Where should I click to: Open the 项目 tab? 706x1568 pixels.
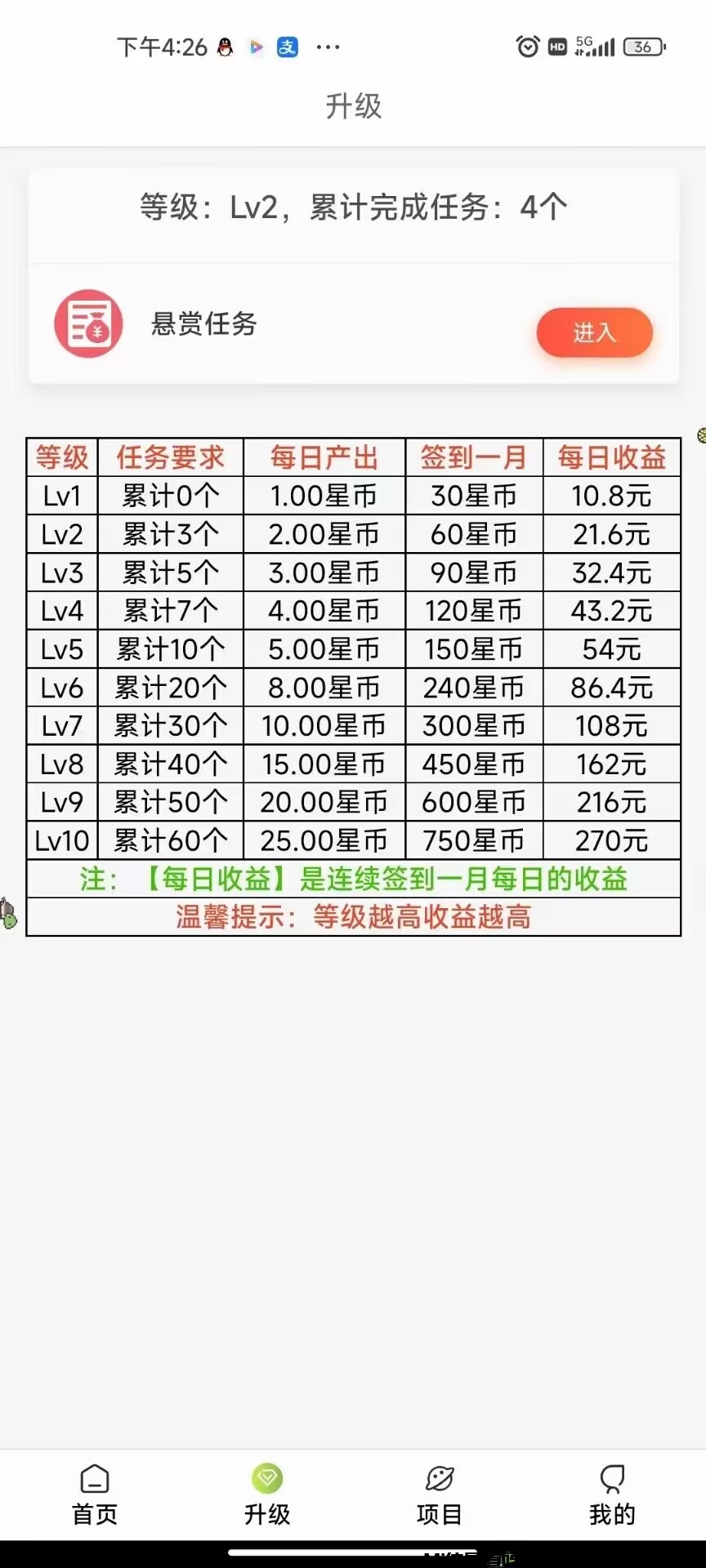[x=440, y=1494]
